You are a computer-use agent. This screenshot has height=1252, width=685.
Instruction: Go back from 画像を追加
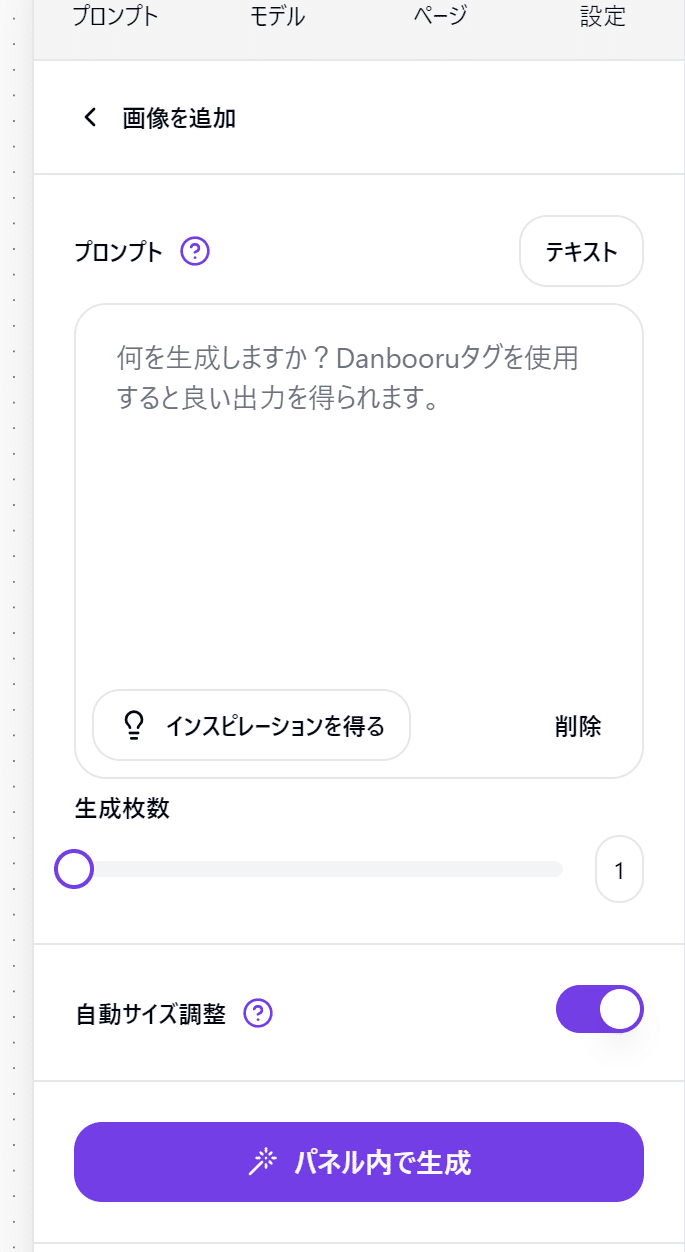click(x=90, y=118)
